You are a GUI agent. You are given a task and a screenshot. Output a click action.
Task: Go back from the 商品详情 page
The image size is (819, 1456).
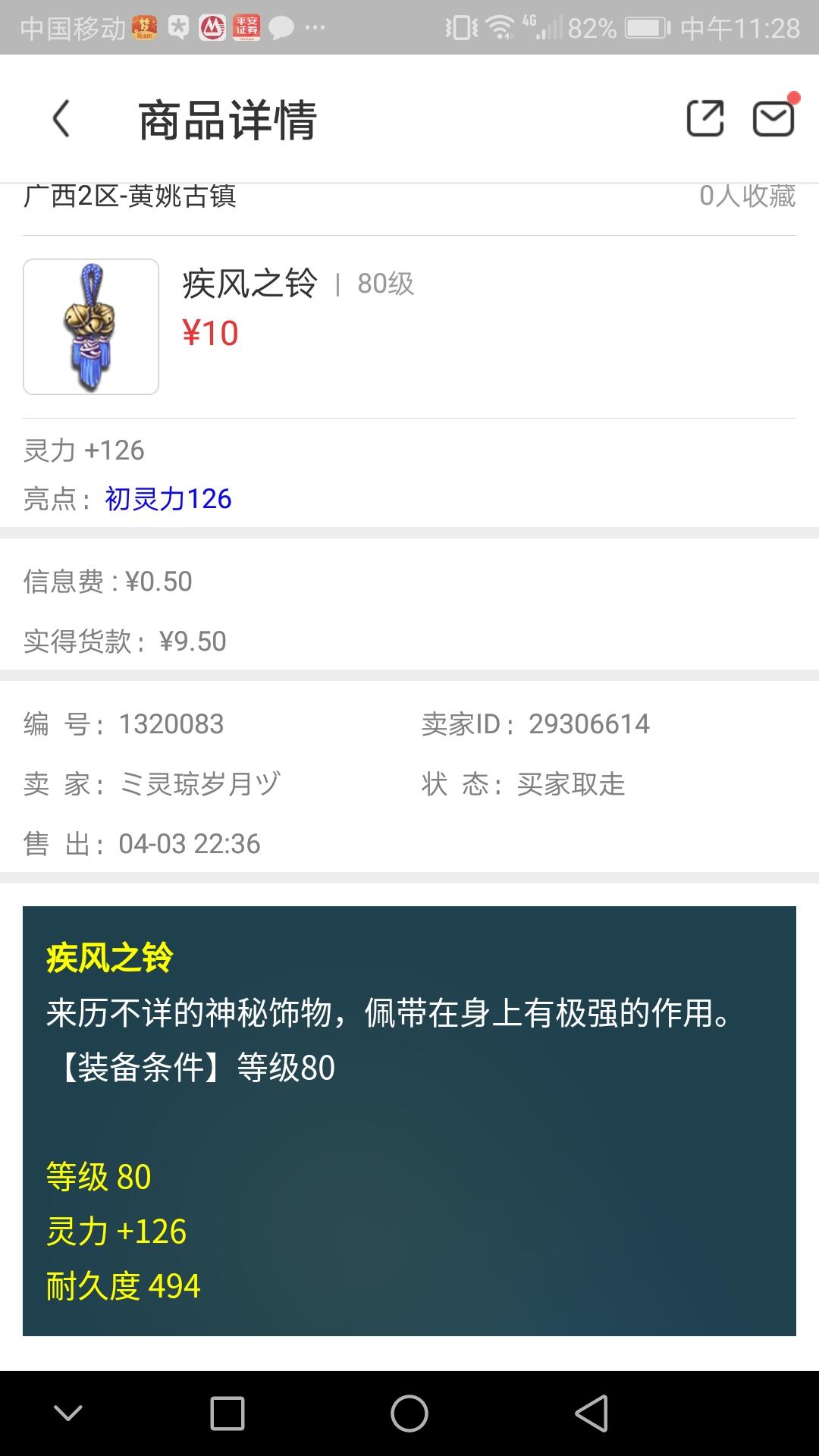pyautogui.click(x=61, y=119)
